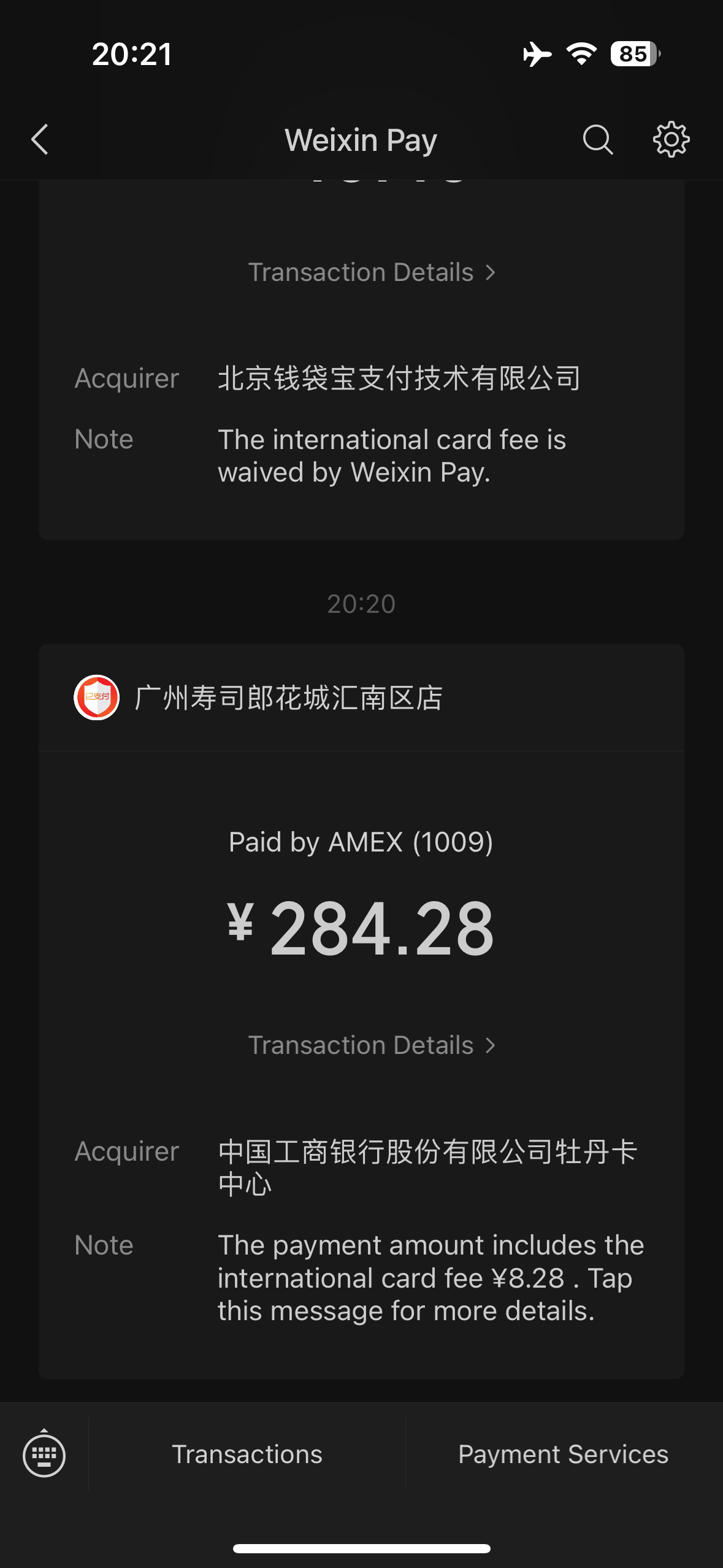The height and width of the screenshot is (1568, 723).
Task: Open Transaction Details for the 北京钱袋宝 payment
Action: [372, 272]
